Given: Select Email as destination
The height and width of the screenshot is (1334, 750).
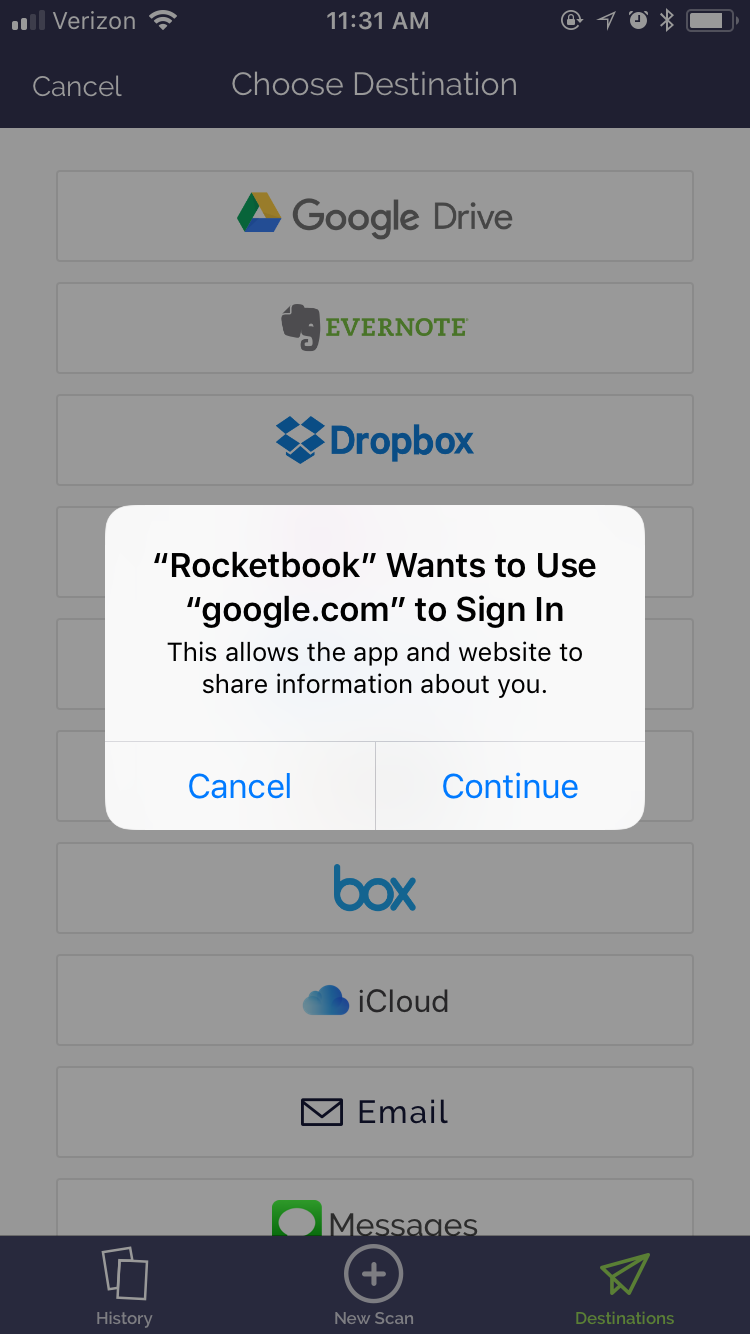Looking at the screenshot, I should (375, 1112).
